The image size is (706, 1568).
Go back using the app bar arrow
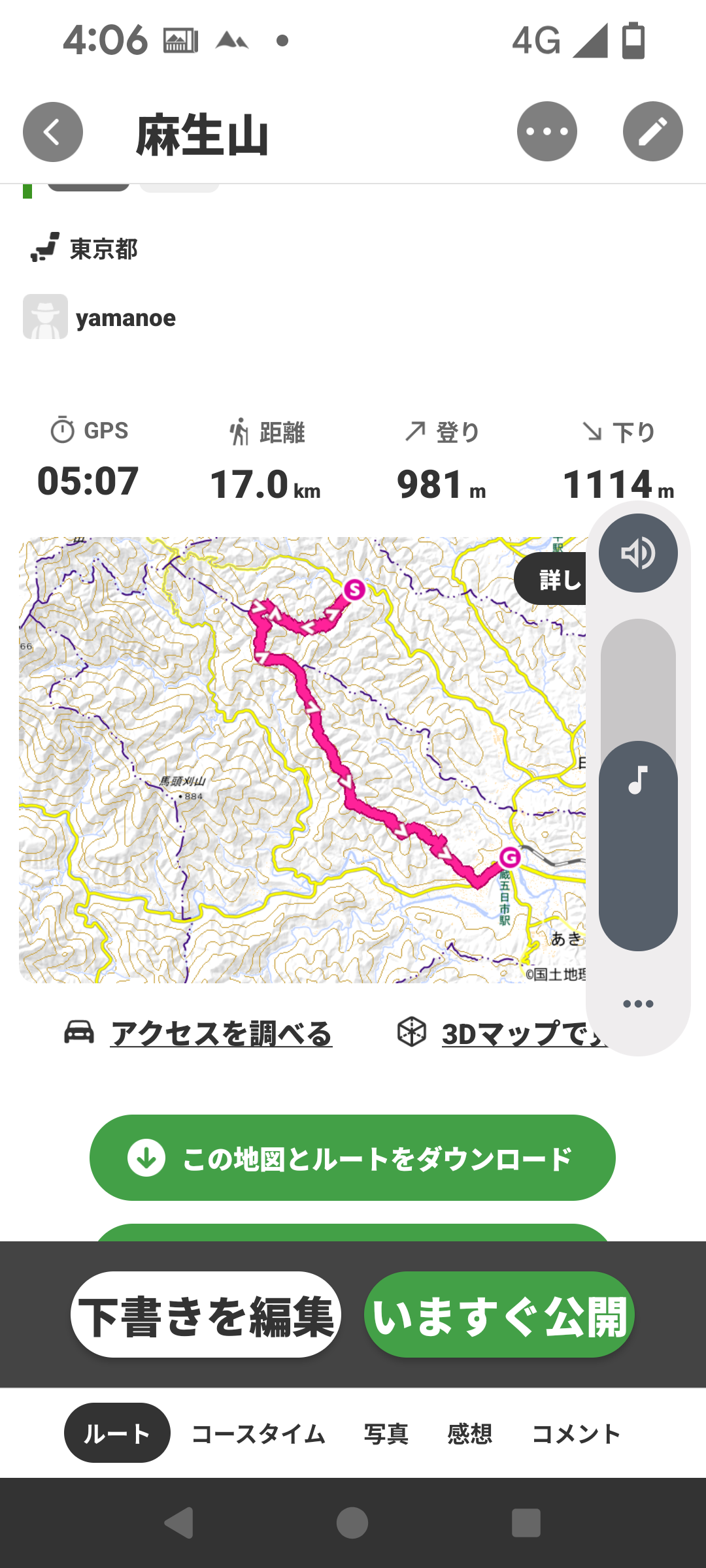click(53, 132)
